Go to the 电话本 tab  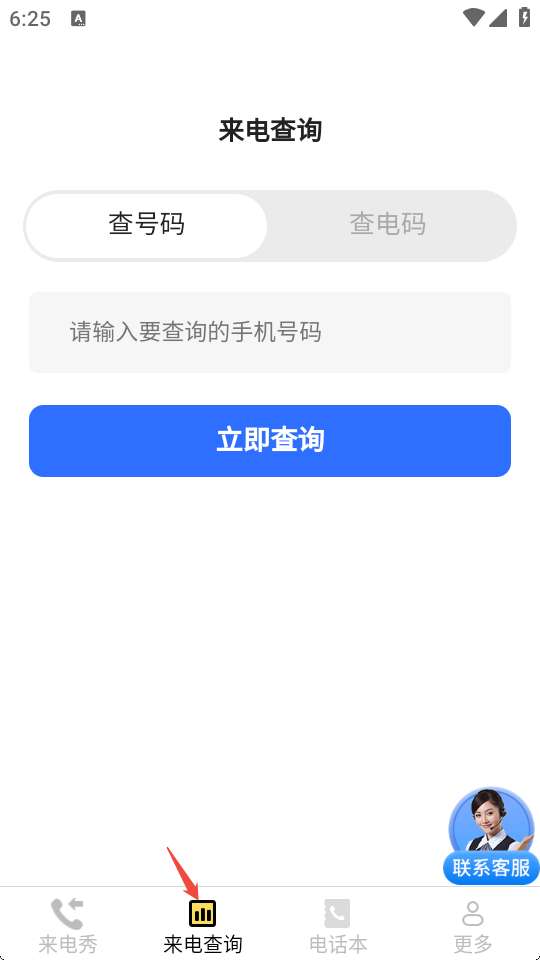click(x=338, y=924)
